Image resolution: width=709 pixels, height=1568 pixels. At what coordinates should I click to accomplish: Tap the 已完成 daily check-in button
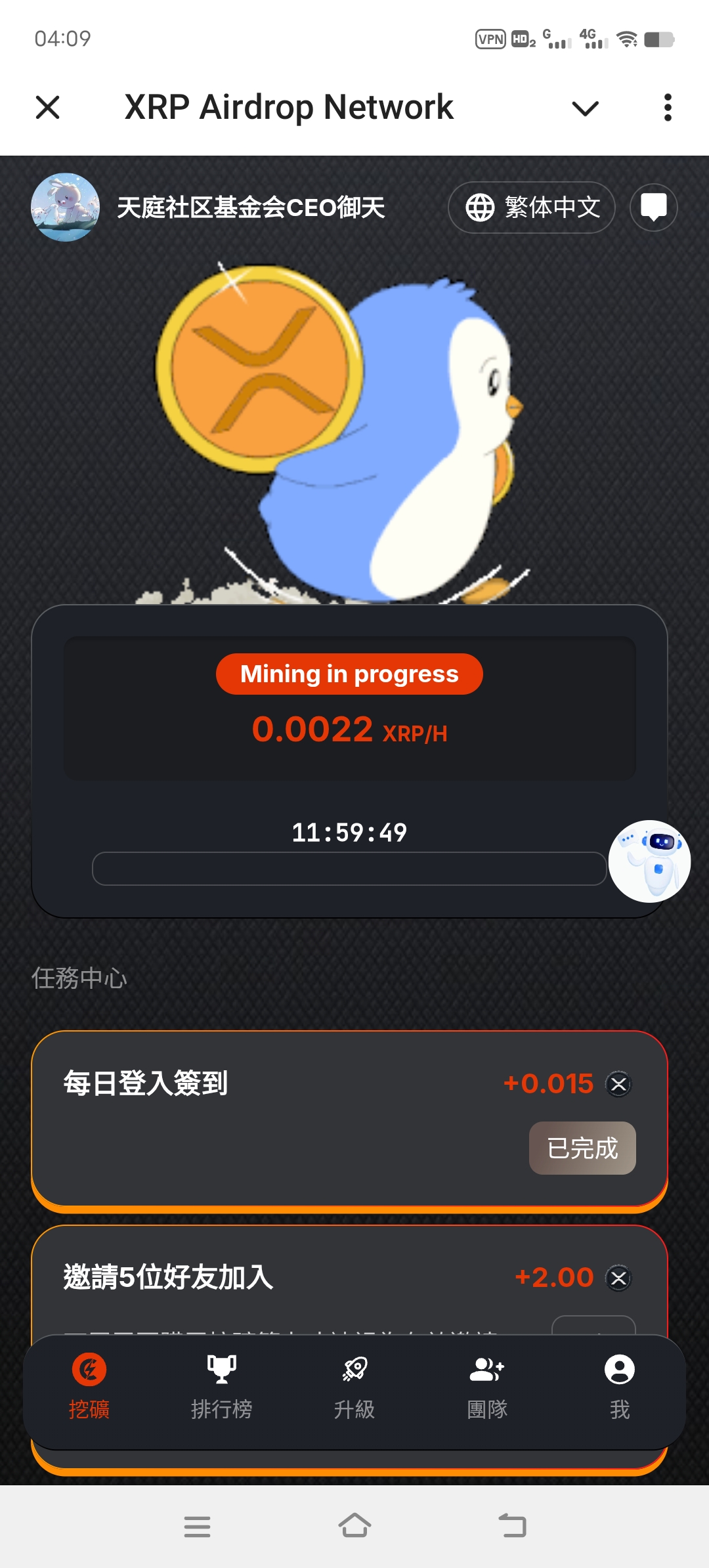click(582, 1148)
